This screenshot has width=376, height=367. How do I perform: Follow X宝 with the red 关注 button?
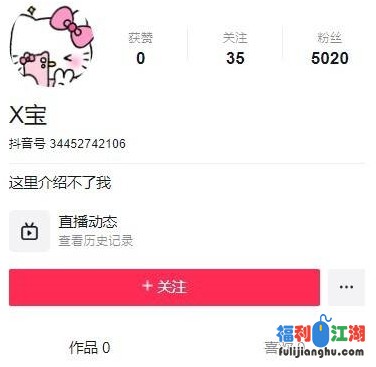click(x=164, y=287)
